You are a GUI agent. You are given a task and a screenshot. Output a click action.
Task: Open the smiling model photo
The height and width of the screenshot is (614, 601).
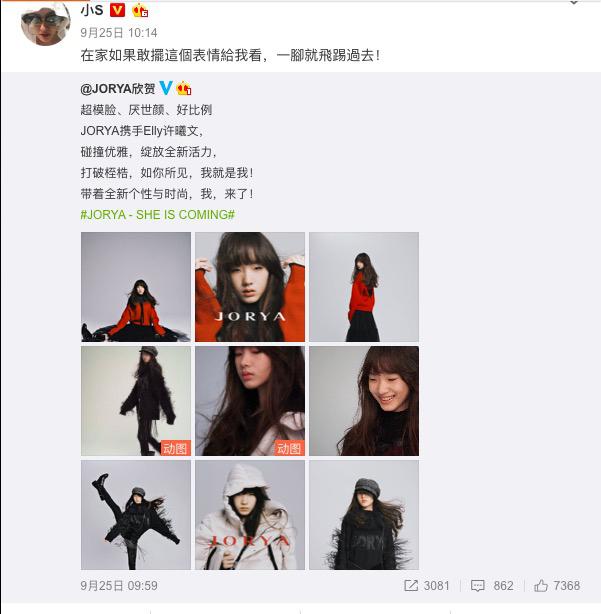pos(364,401)
